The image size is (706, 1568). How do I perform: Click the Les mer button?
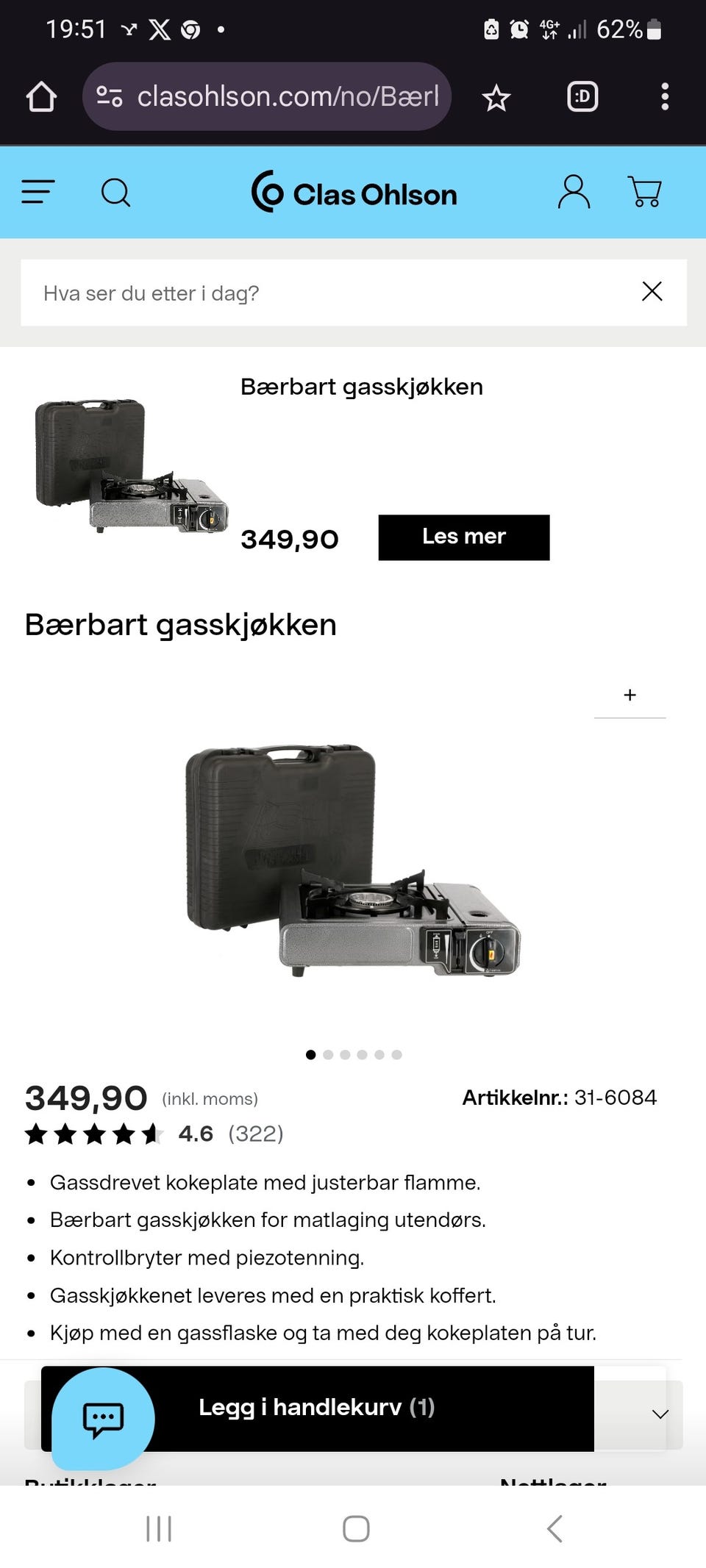[x=463, y=537]
